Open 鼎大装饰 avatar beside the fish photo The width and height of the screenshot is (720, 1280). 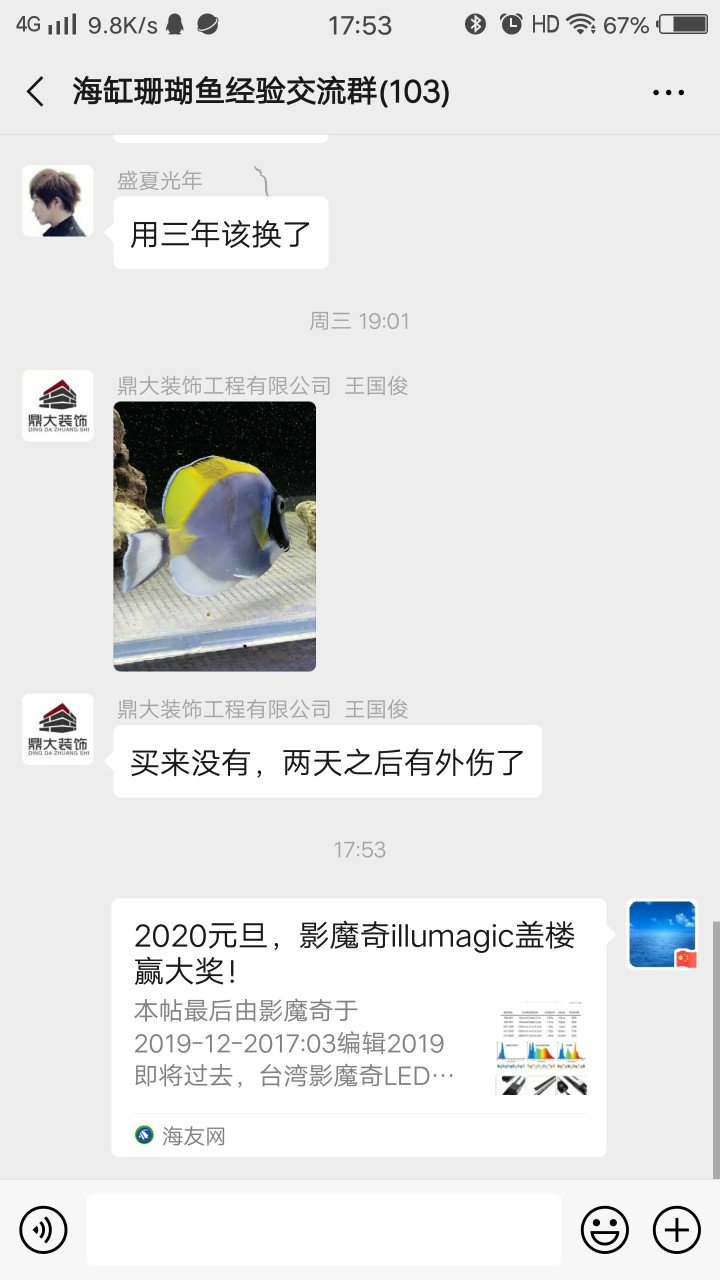(x=58, y=406)
